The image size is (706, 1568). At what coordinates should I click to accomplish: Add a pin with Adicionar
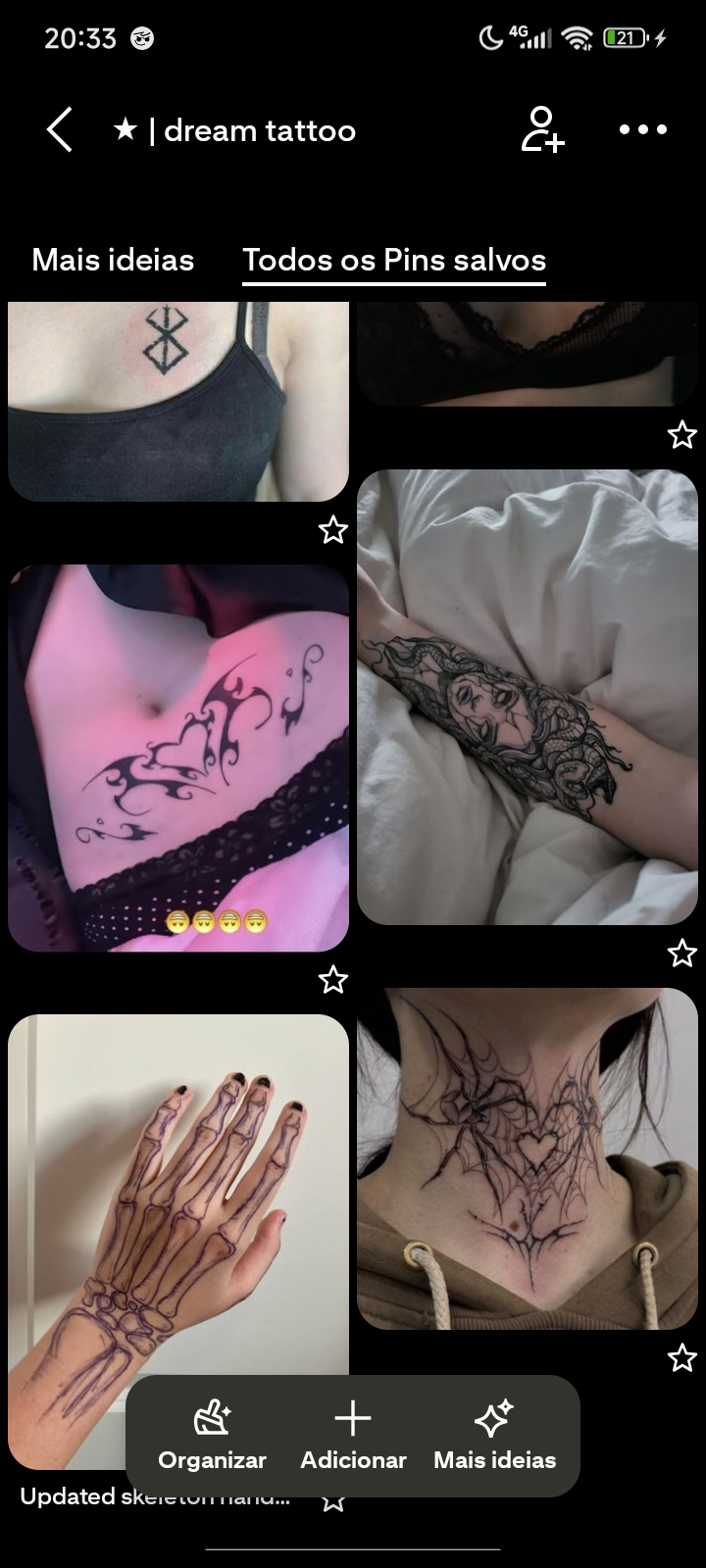(x=353, y=1436)
